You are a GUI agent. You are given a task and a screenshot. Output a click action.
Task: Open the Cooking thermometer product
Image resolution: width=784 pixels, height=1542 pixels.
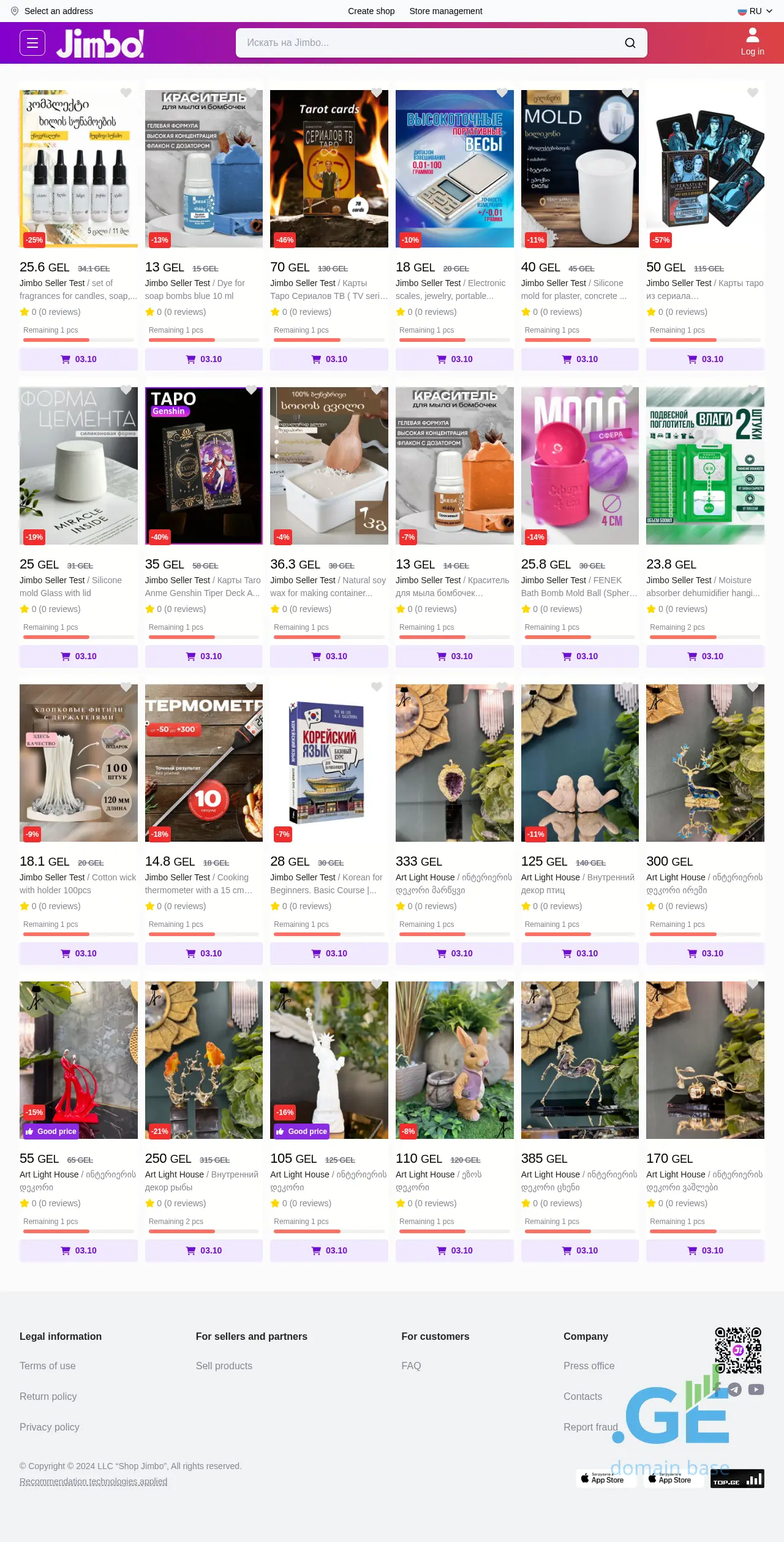pos(203,763)
